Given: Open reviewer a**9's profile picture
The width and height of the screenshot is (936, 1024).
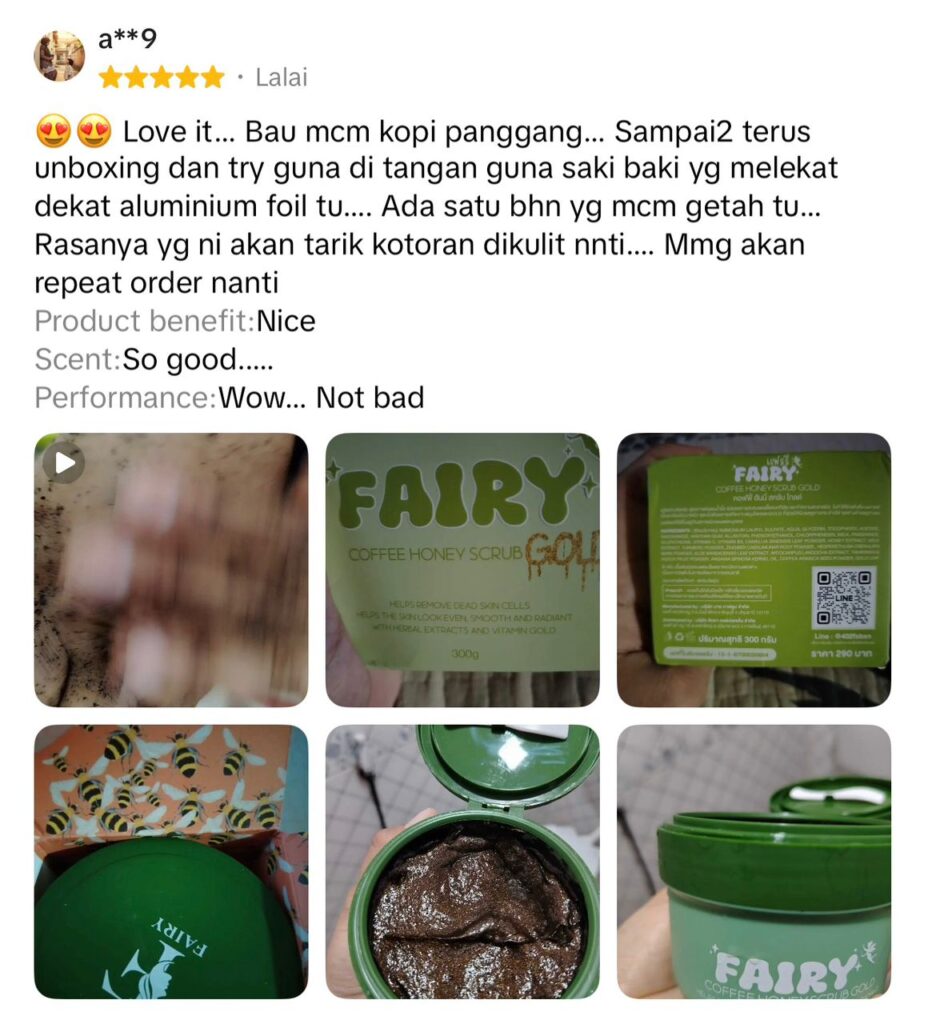Looking at the screenshot, I should coord(59,56).
